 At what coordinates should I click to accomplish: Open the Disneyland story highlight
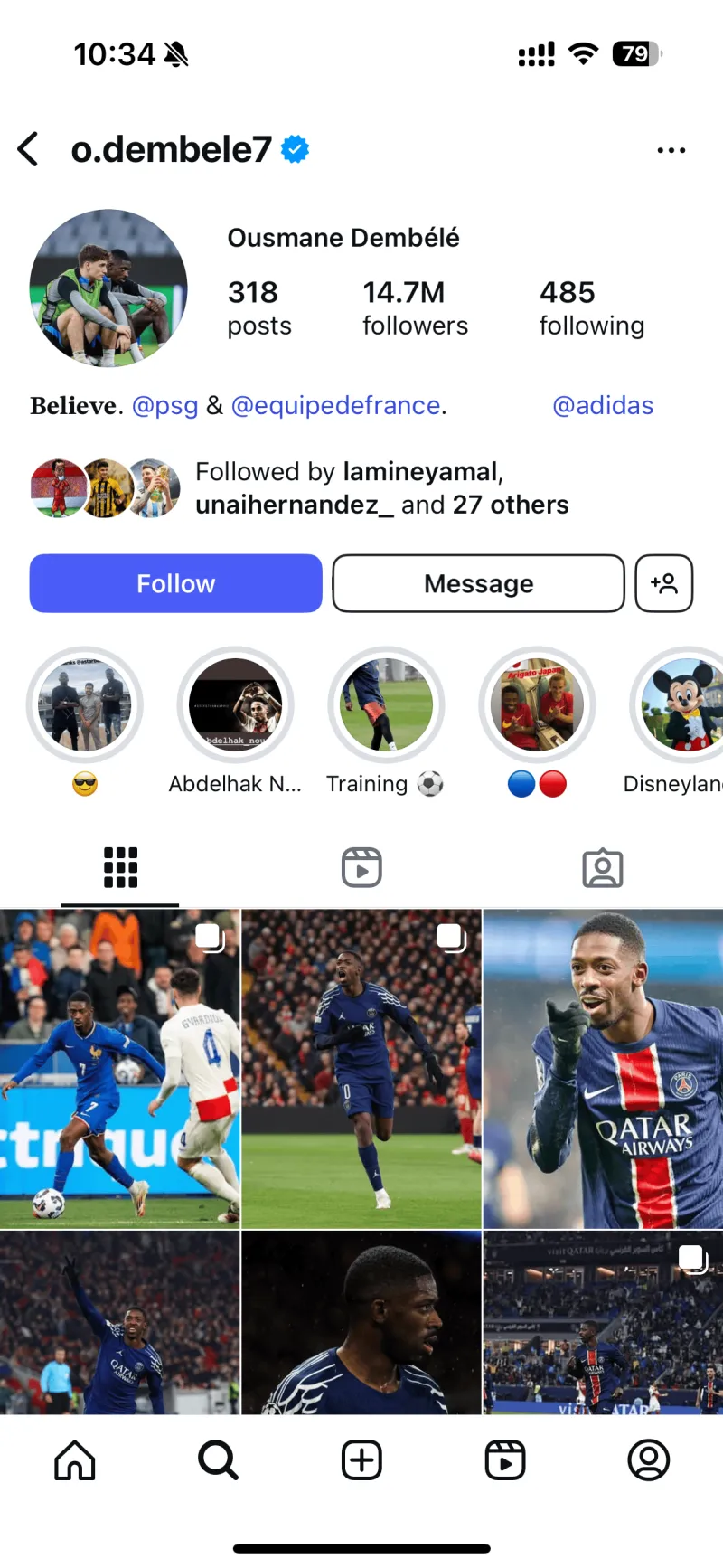coord(682,705)
